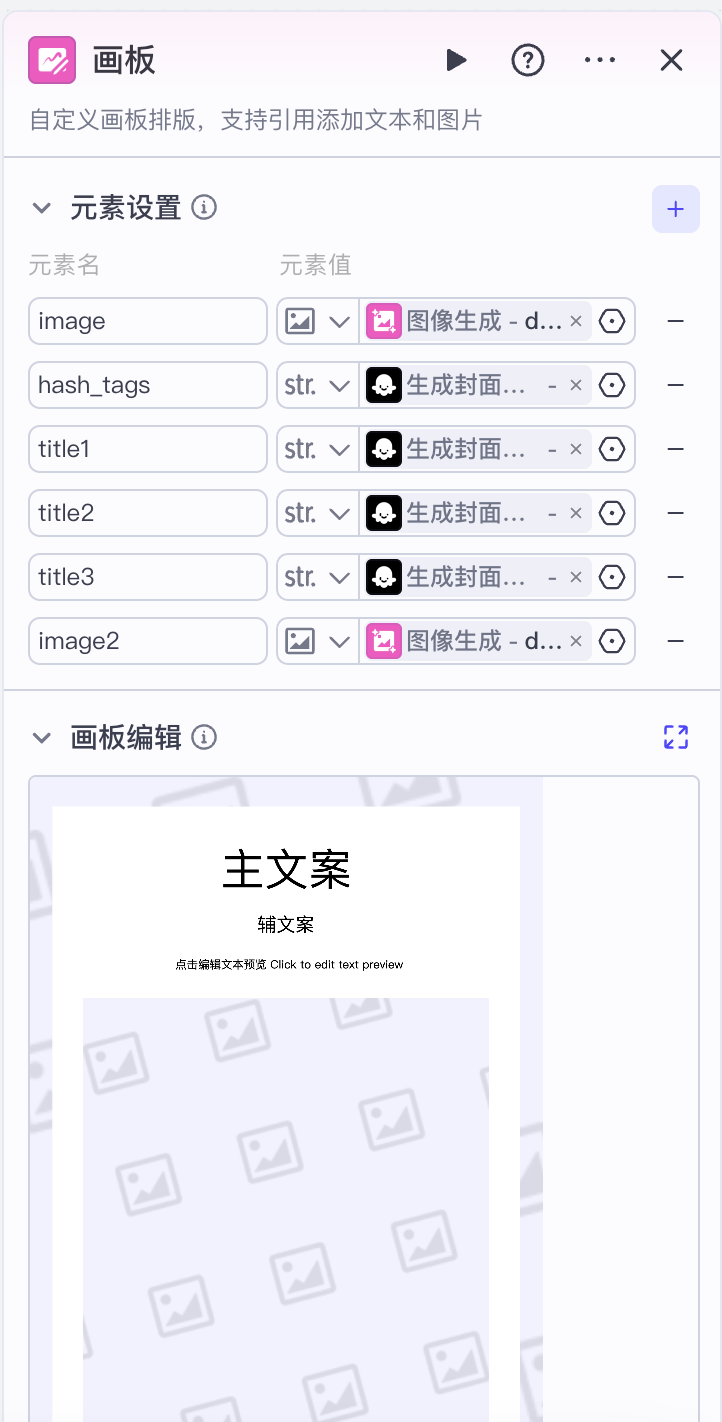Screen dimensions: 722x1422
Task: Add a new element with plus button
Action: pyautogui.click(x=676, y=209)
